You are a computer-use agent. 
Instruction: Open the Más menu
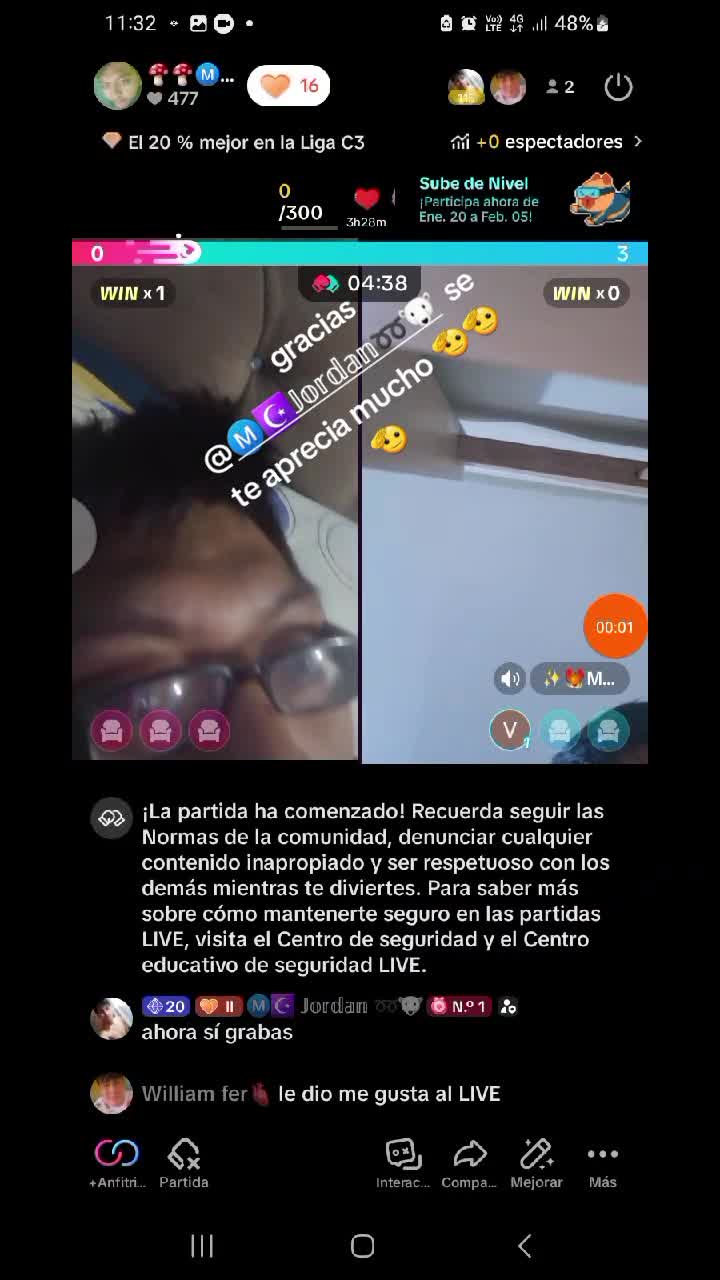(x=603, y=1164)
